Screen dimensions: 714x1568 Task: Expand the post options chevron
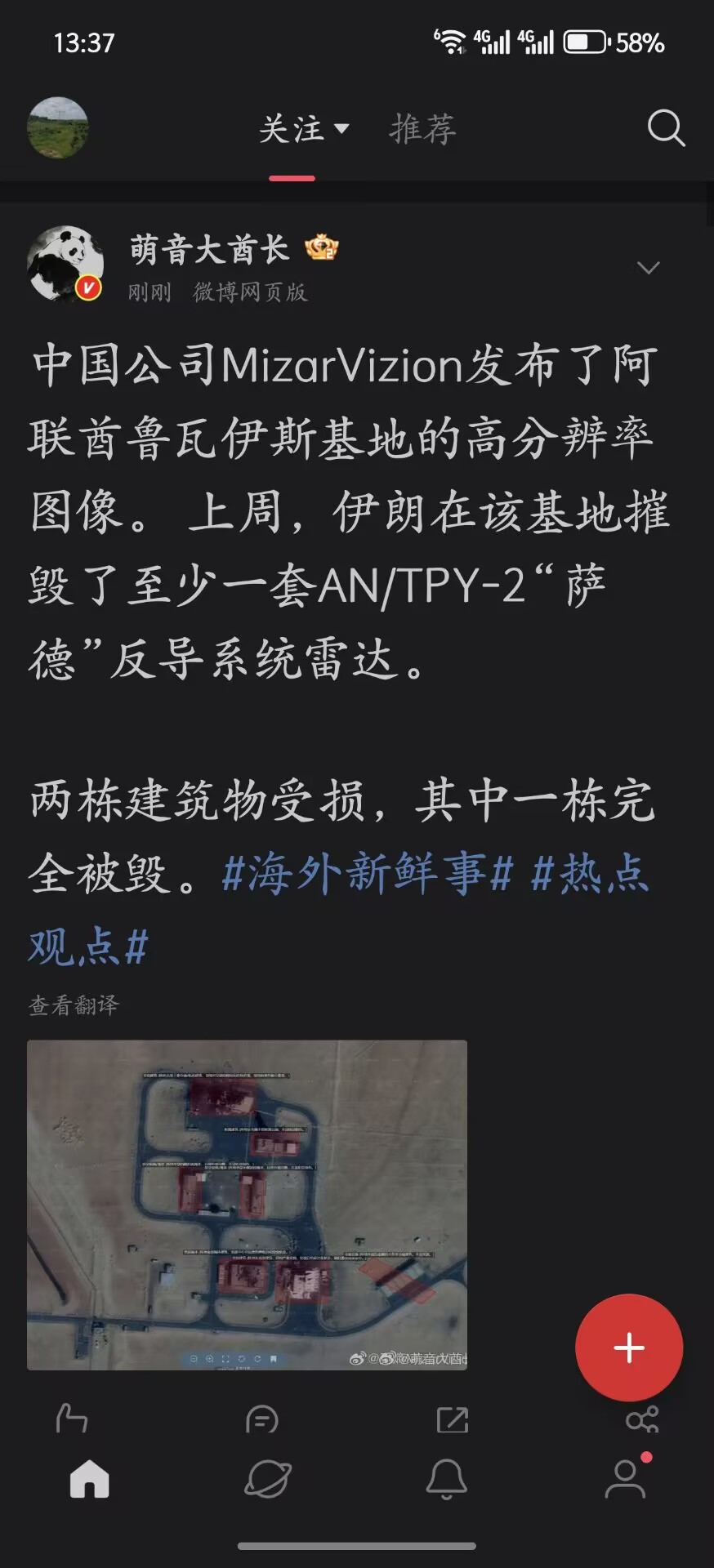coord(648,268)
